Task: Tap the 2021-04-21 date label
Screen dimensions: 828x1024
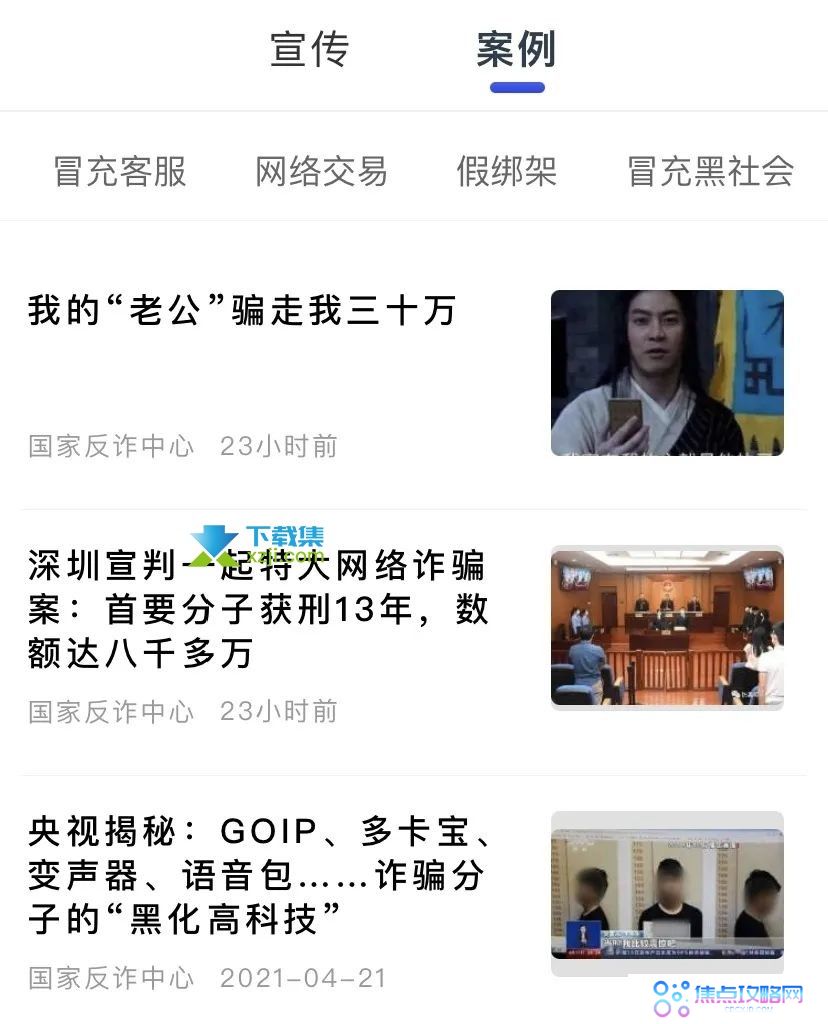Action: 298,978
